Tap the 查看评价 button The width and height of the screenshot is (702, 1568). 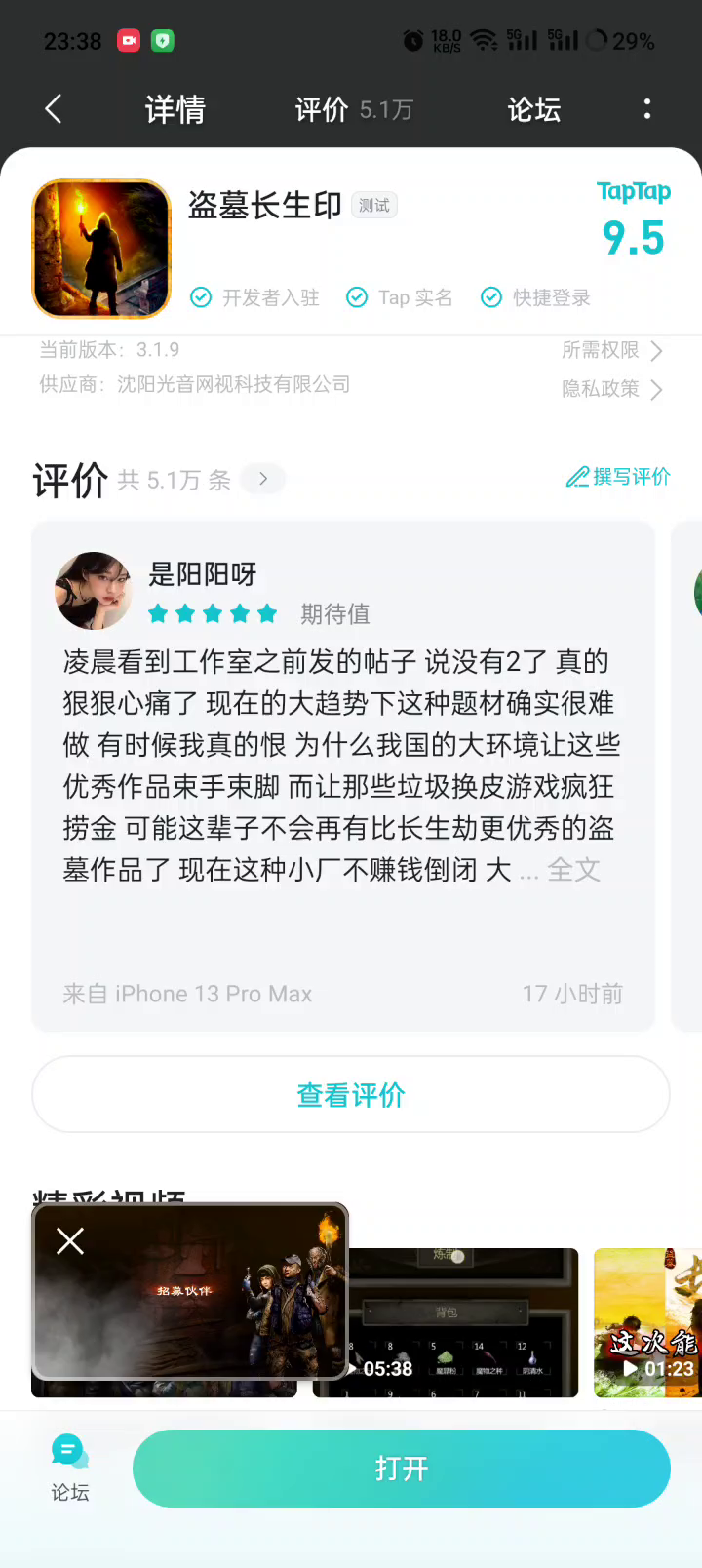point(351,1095)
